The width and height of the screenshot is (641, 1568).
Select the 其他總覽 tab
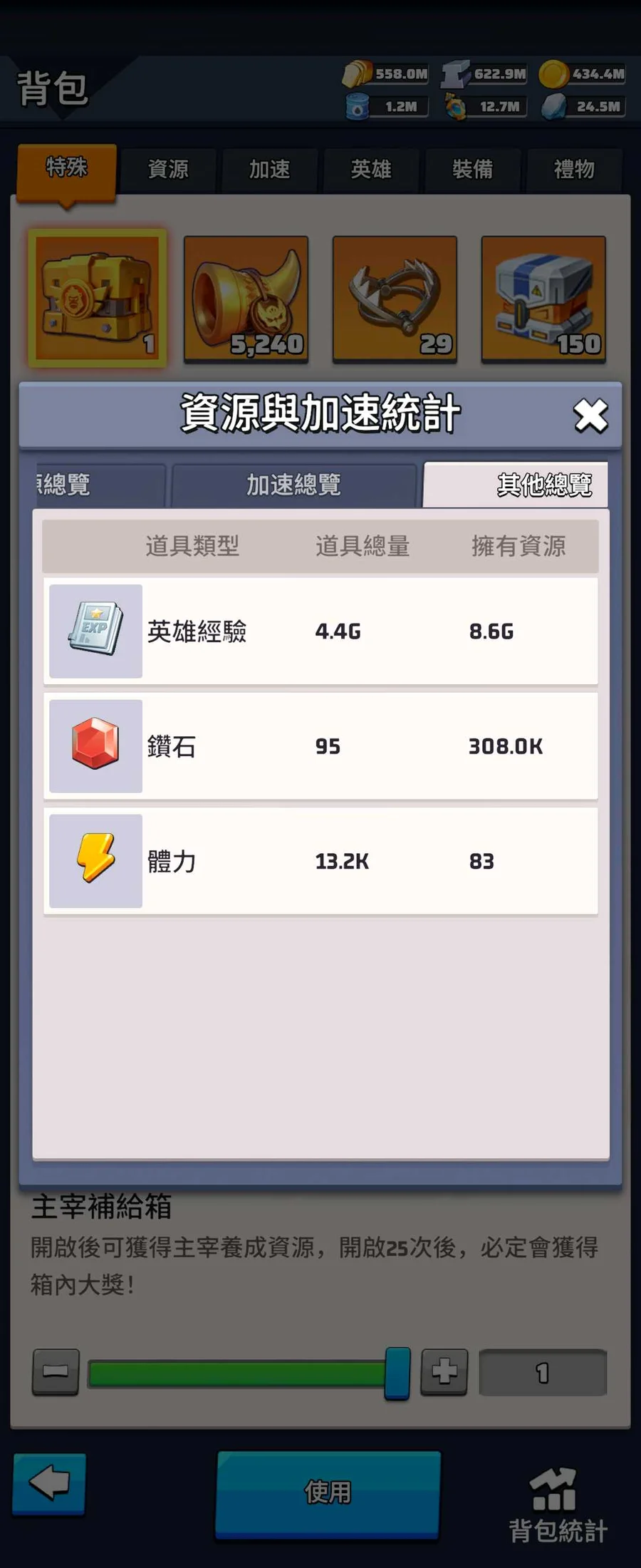pos(516,485)
